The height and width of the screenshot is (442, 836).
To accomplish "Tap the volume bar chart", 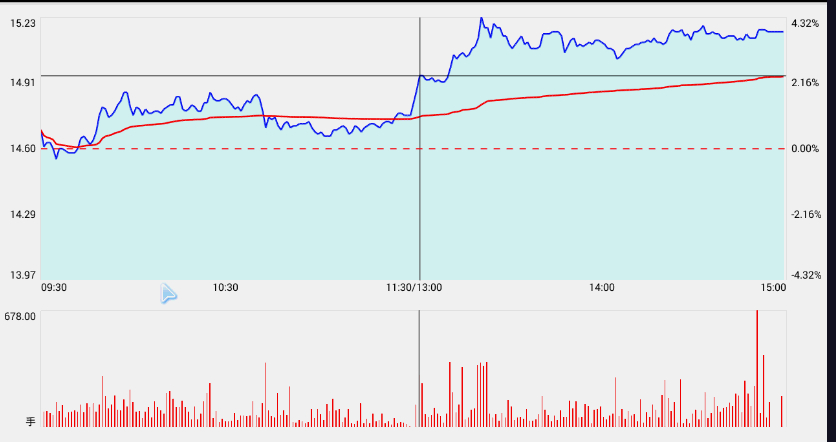I will pos(412,370).
